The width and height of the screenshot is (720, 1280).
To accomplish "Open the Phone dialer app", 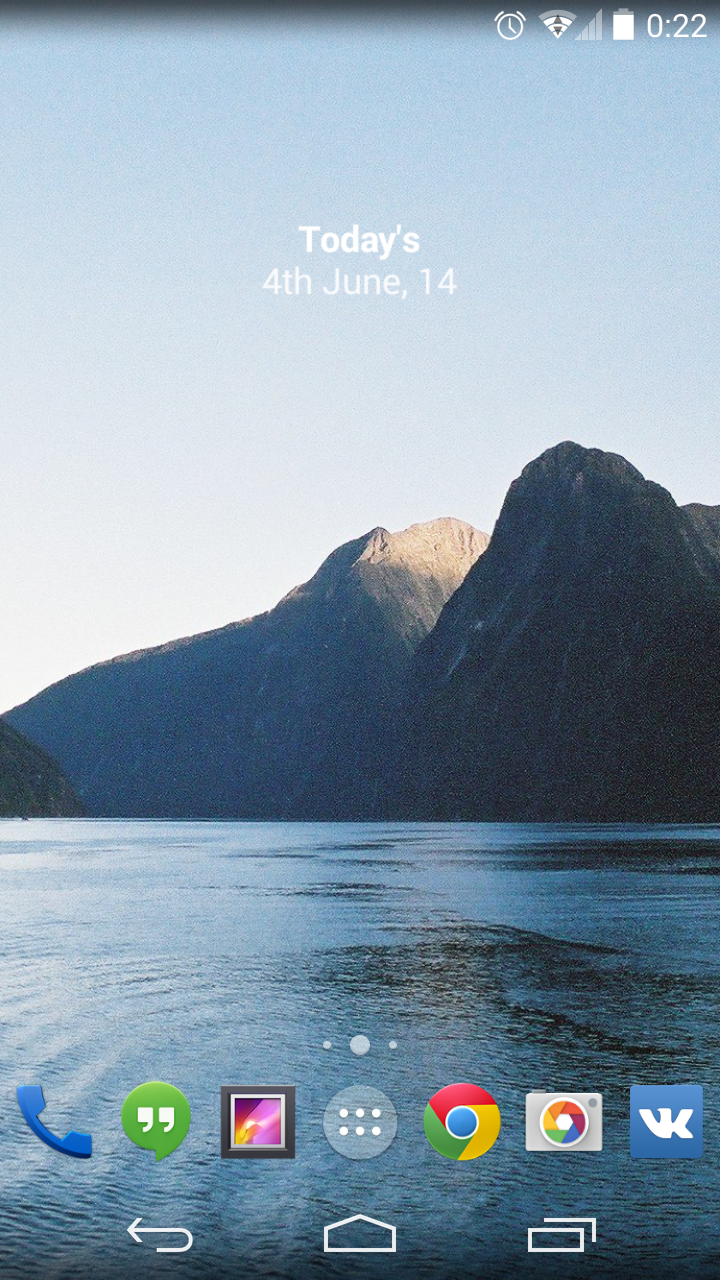I will tap(54, 1121).
